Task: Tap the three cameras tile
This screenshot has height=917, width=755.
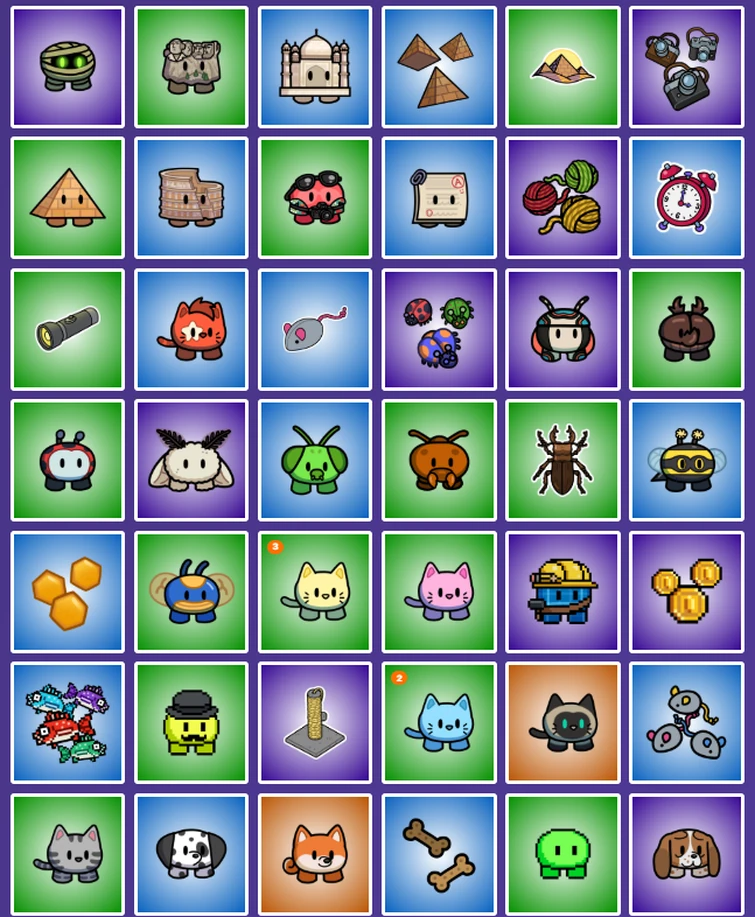Action: 686,67
